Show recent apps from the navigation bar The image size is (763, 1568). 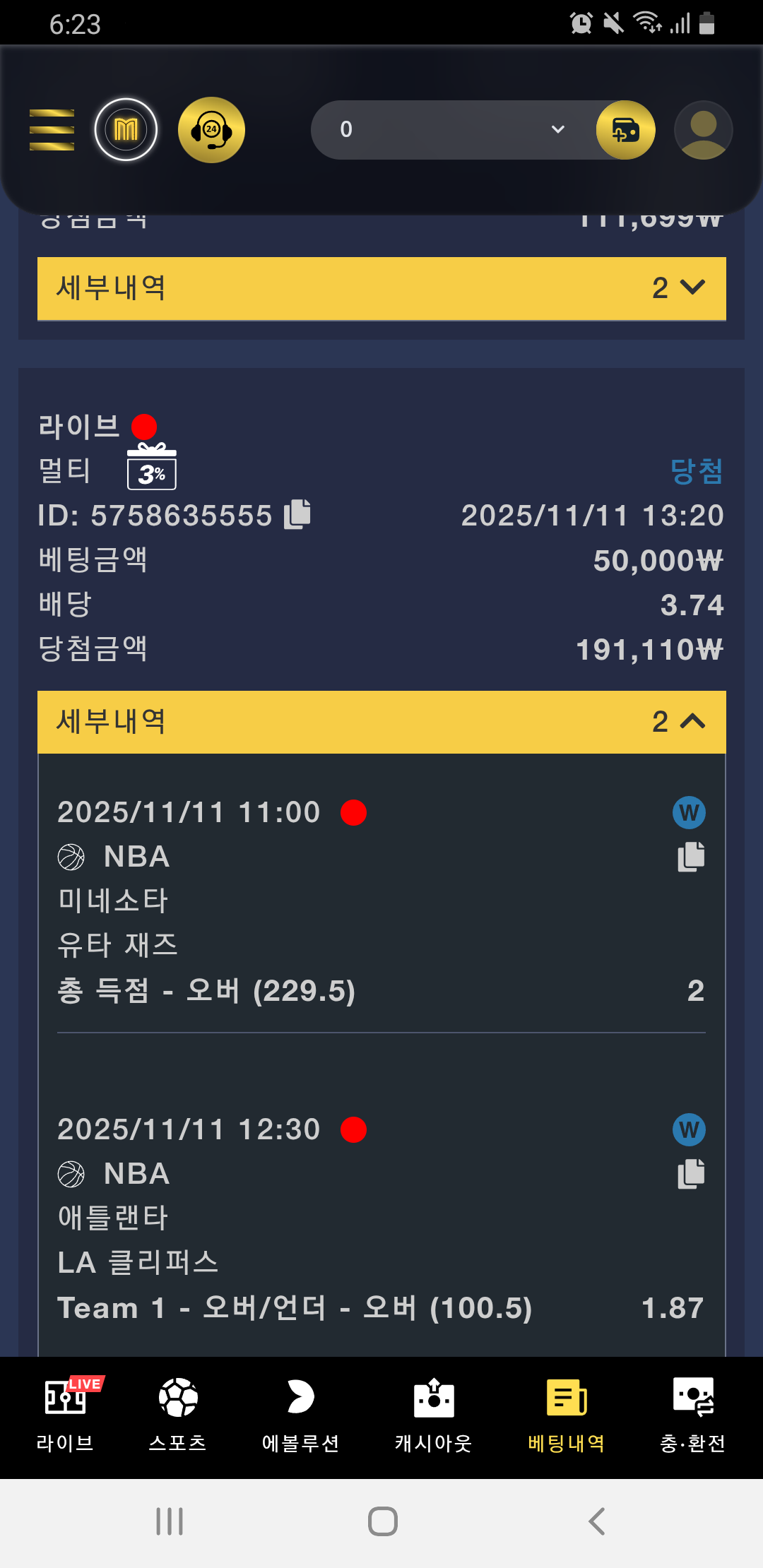tap(170, 1521)
